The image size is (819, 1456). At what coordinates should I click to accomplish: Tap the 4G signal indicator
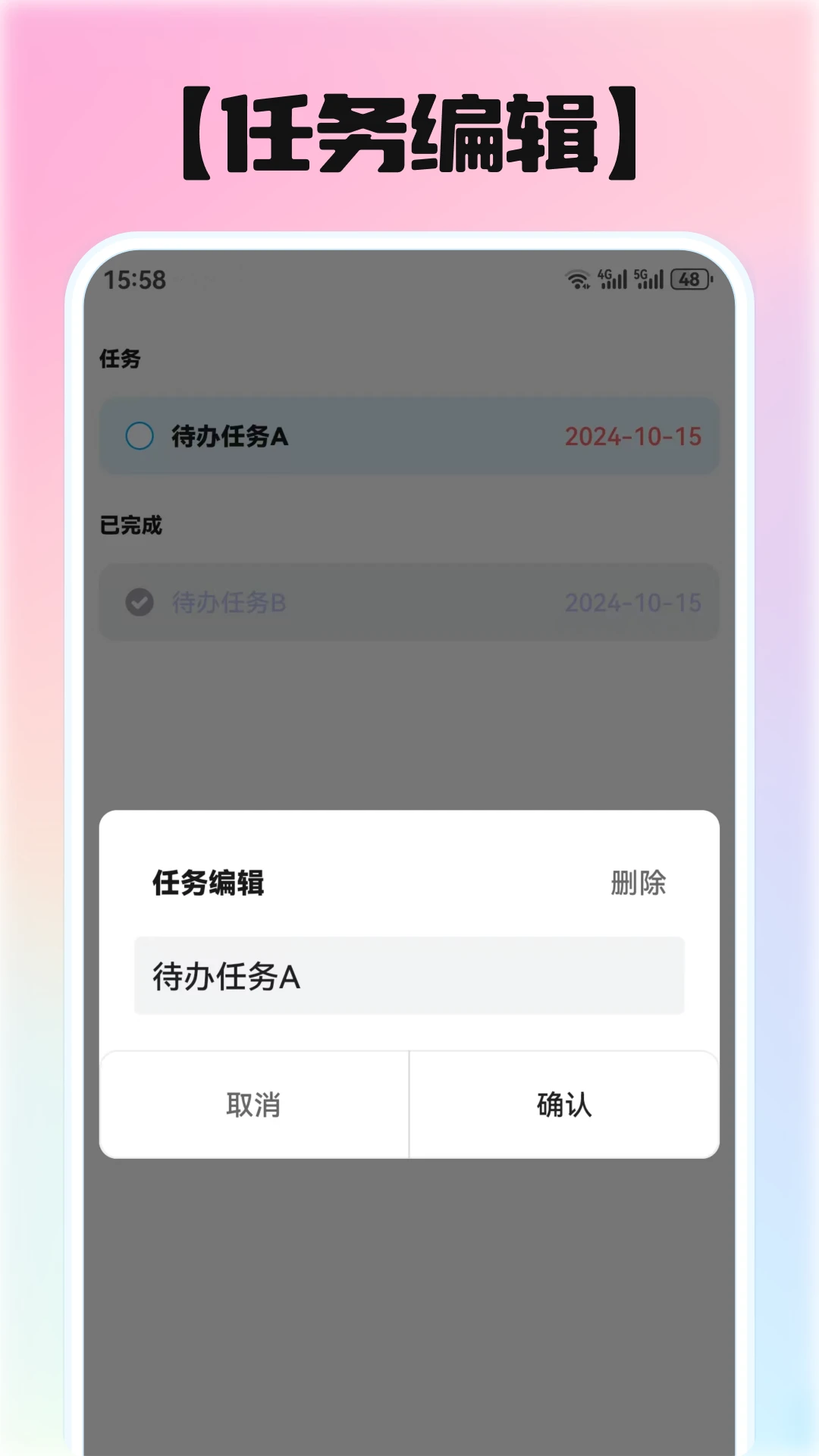611,279
